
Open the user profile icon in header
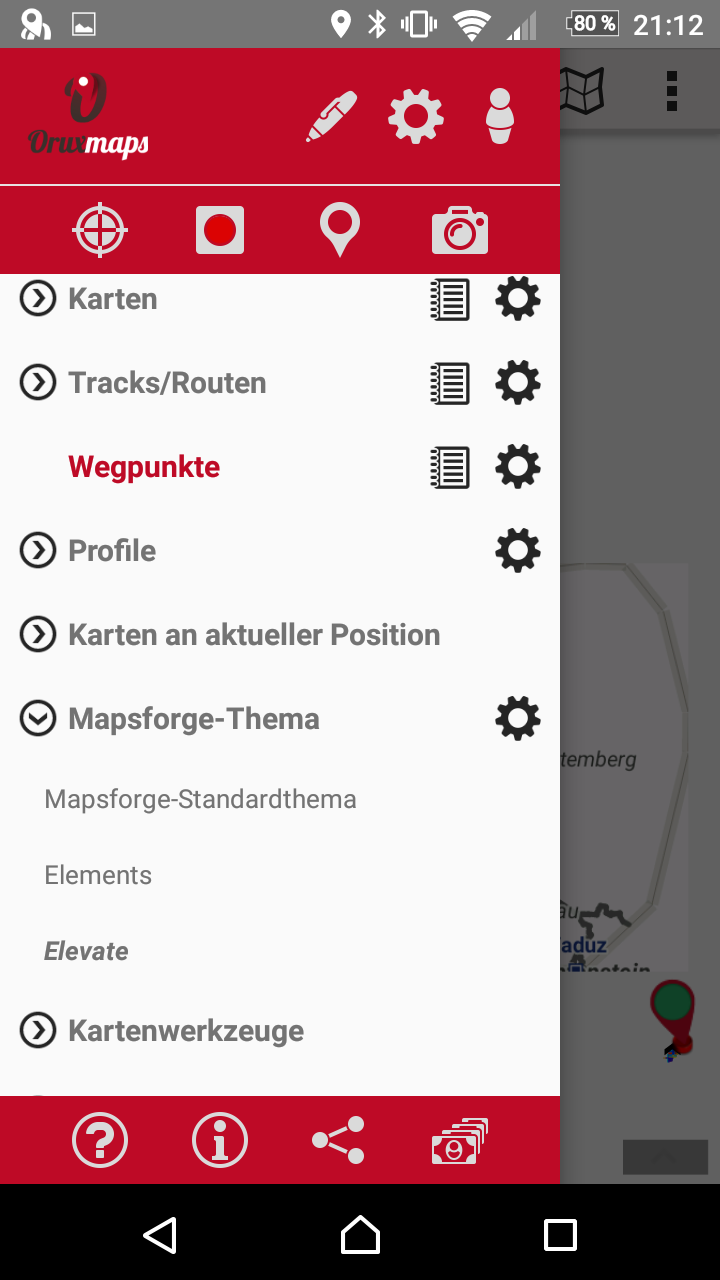point(500,116)
